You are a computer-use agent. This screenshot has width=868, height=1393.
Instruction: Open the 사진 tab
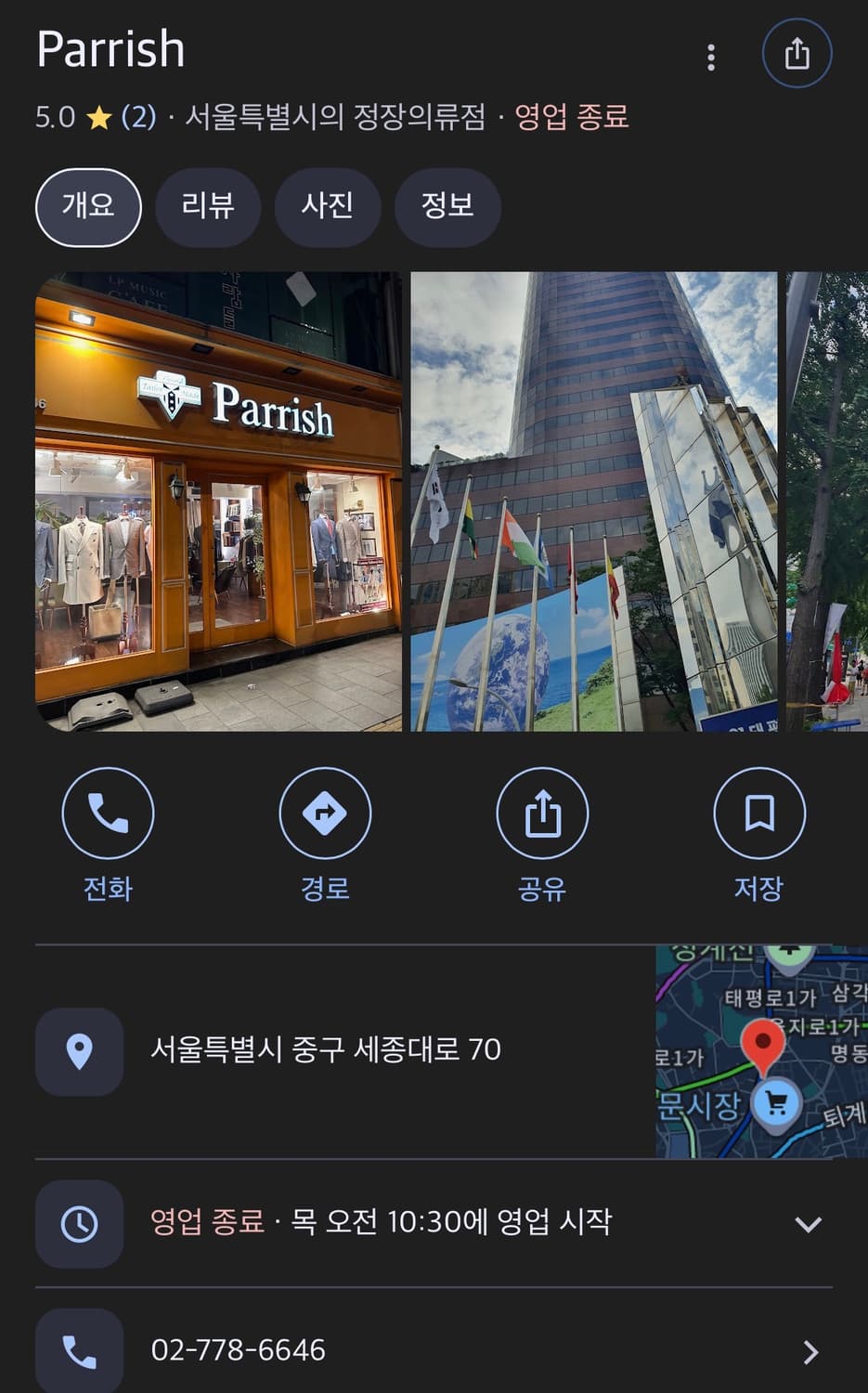pyautogui.click(x=328, y=208)
